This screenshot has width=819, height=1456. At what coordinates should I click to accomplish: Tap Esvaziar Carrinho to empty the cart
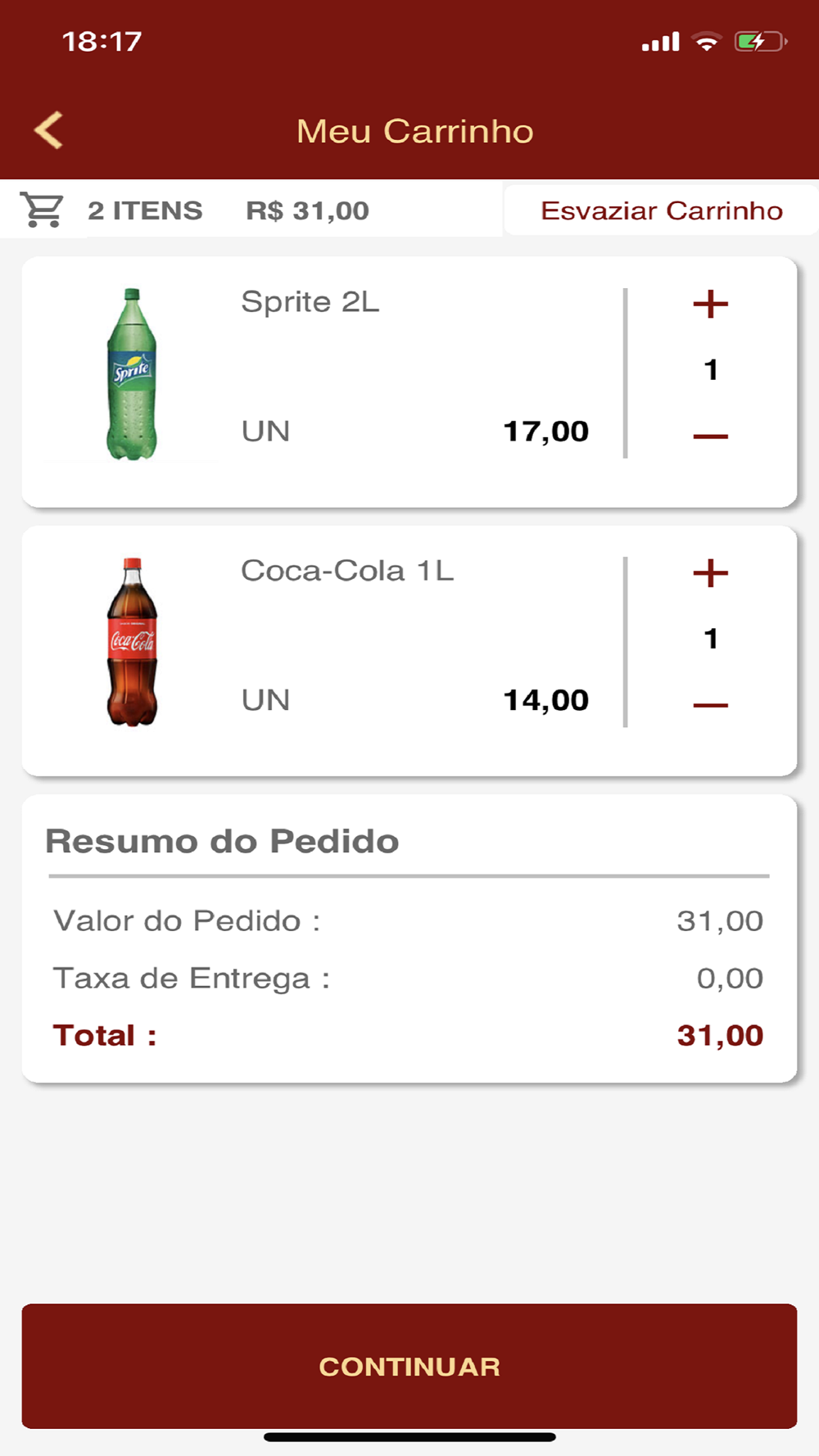[x=661, y=210]
